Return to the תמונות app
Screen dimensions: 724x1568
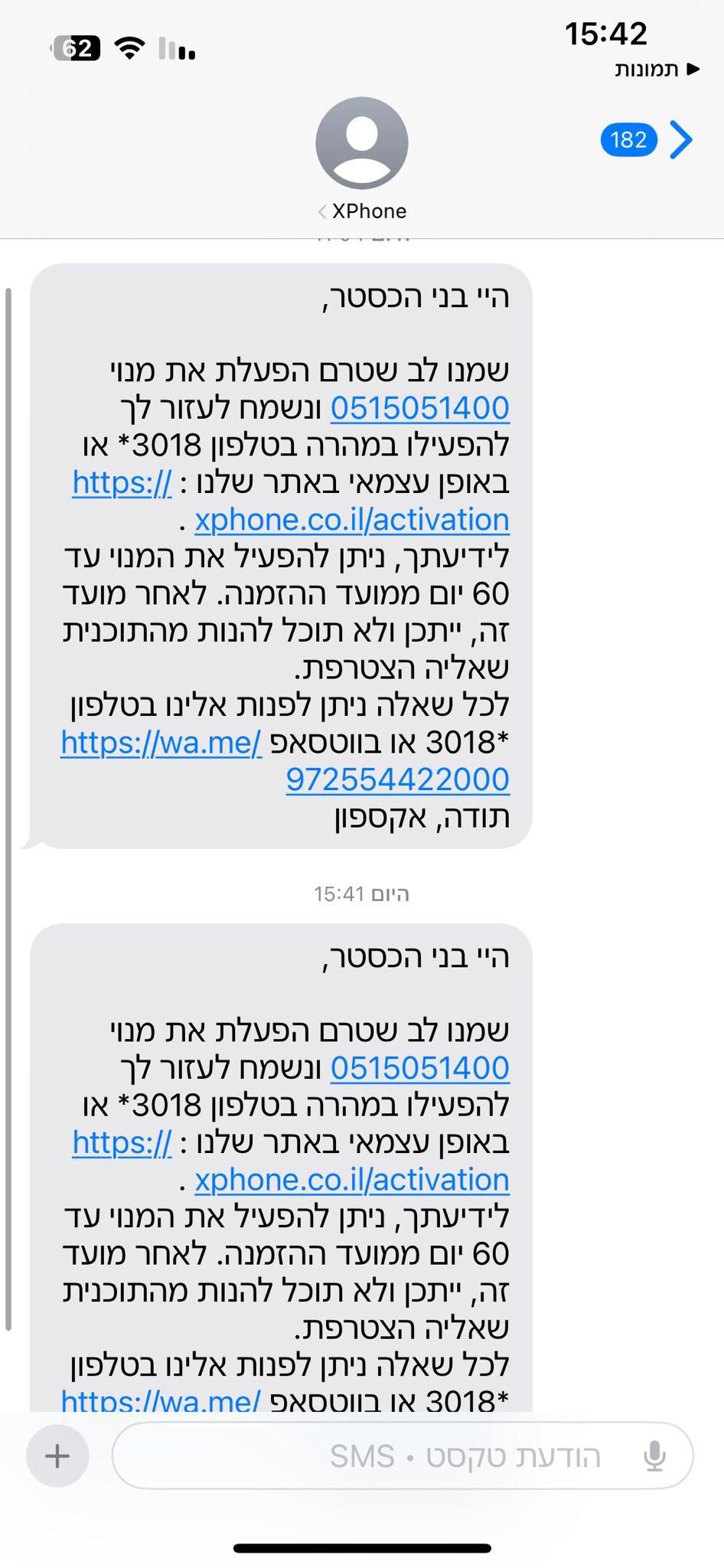[657, 70]
